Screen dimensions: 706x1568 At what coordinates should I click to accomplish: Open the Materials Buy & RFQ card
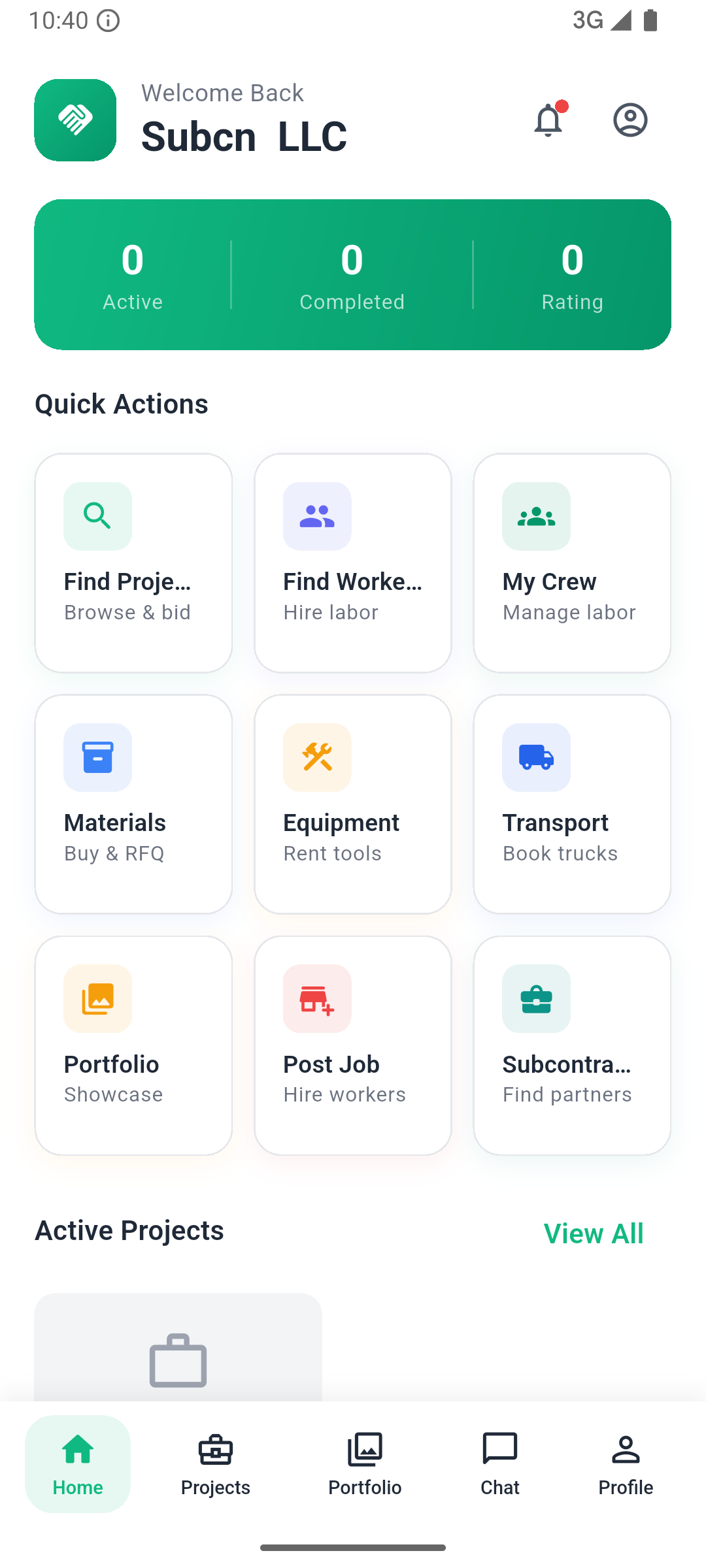(133, 804)
